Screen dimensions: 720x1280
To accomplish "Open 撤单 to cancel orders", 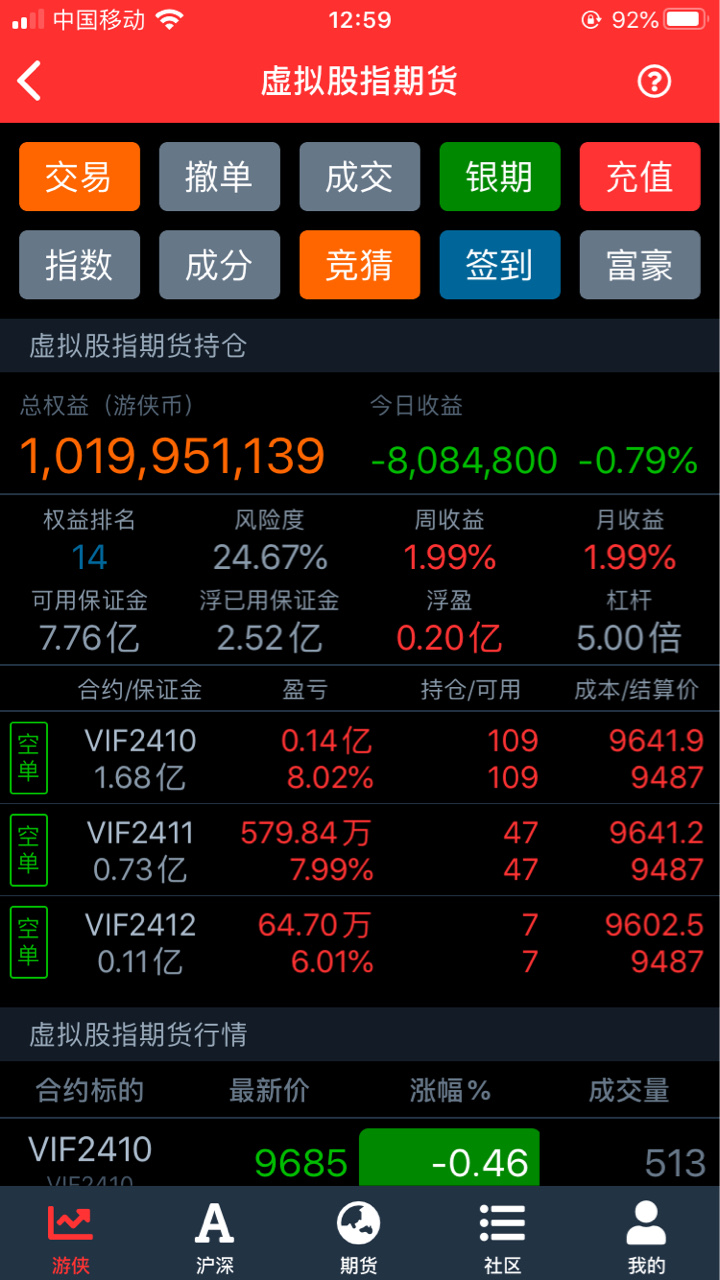I will pyautogui.click(x=219, y=177).
